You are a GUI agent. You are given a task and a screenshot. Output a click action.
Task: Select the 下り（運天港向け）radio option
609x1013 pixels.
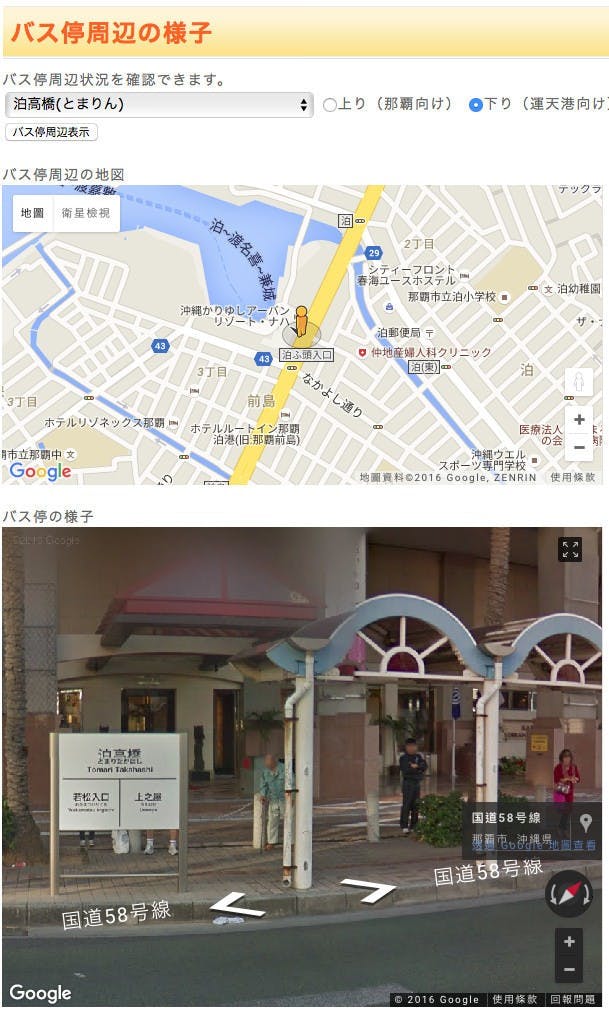[x=476, y=104]
